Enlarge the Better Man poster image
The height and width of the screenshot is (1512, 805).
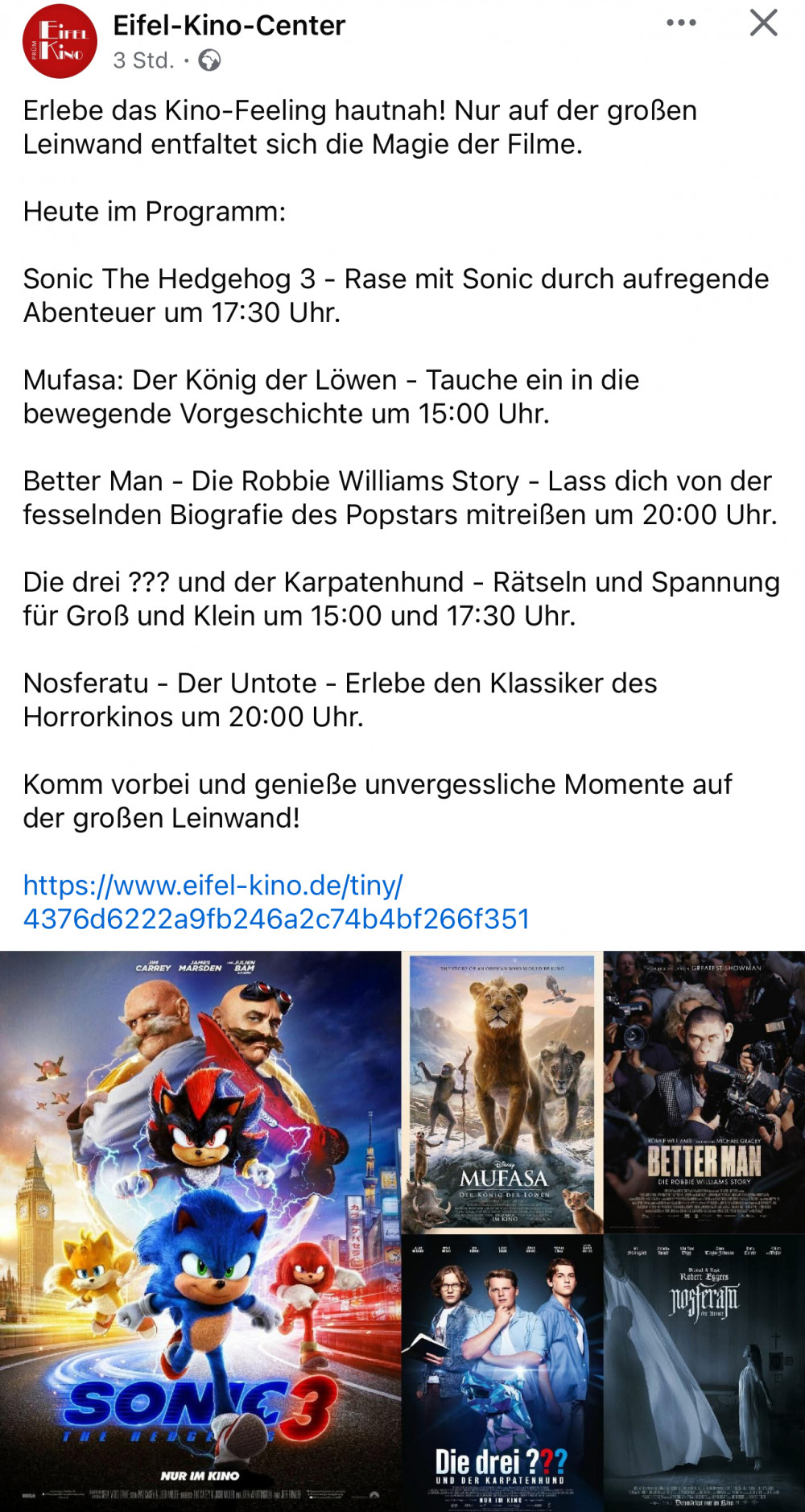(704, 1092)
